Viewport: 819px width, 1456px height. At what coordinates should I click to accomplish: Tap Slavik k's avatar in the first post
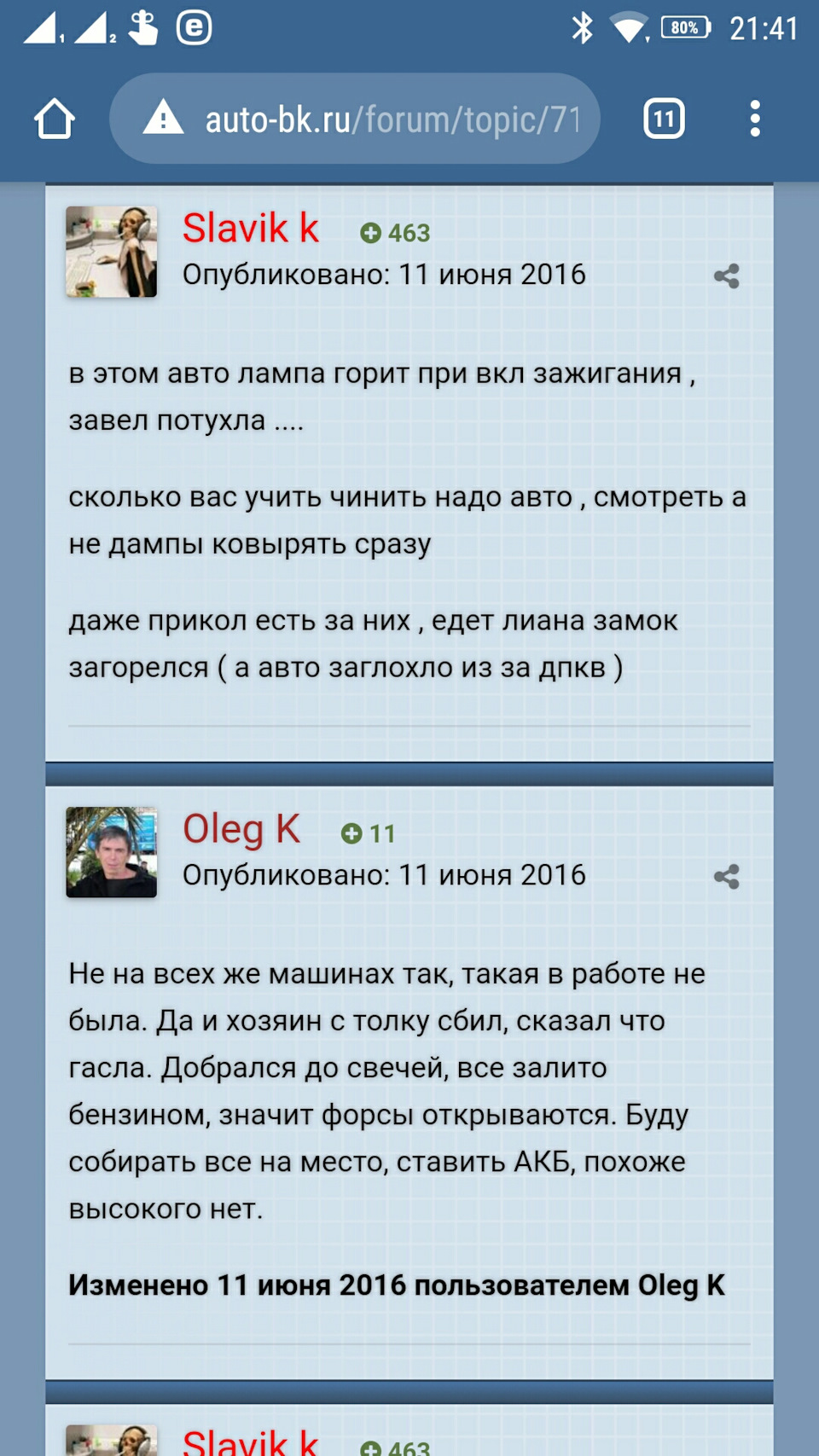click(112, 252)
